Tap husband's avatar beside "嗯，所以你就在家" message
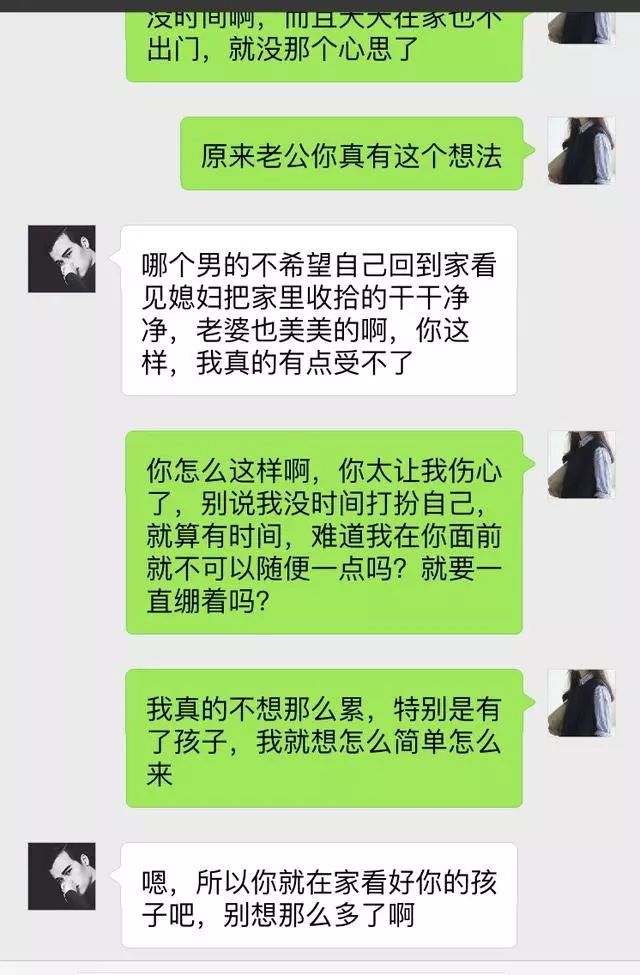 point(62,876)
